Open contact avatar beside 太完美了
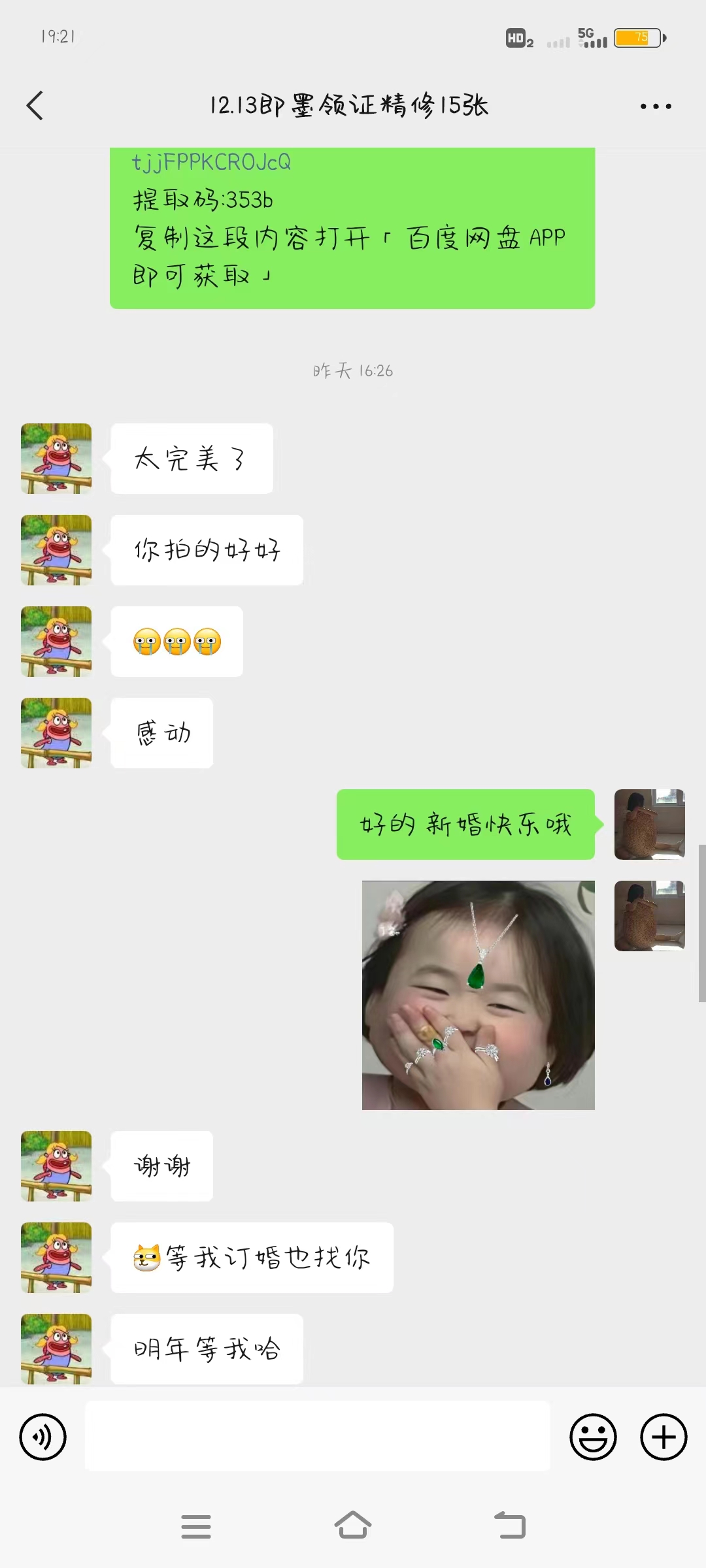 pos(56,459)
